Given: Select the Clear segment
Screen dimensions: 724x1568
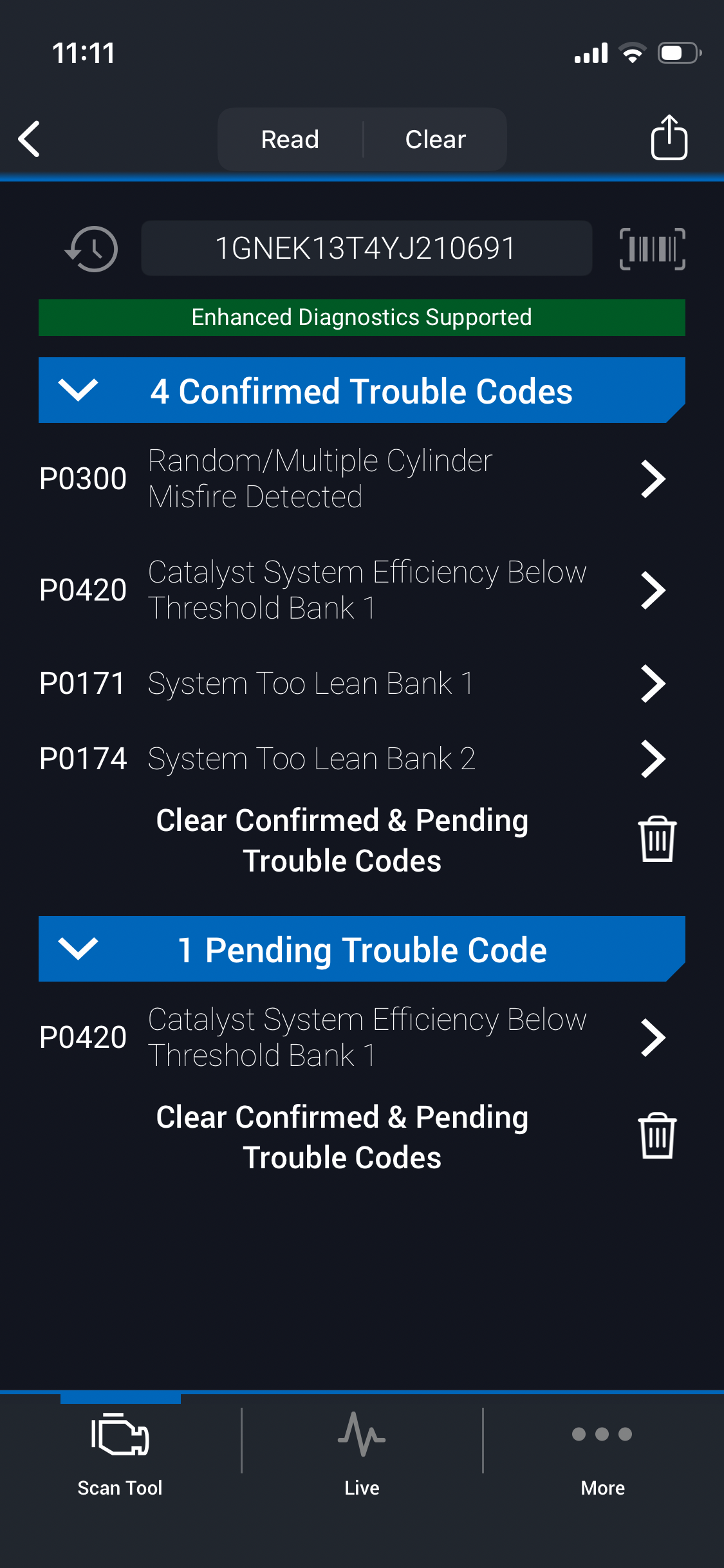Looking at the screenshot, I should point(436,139).
